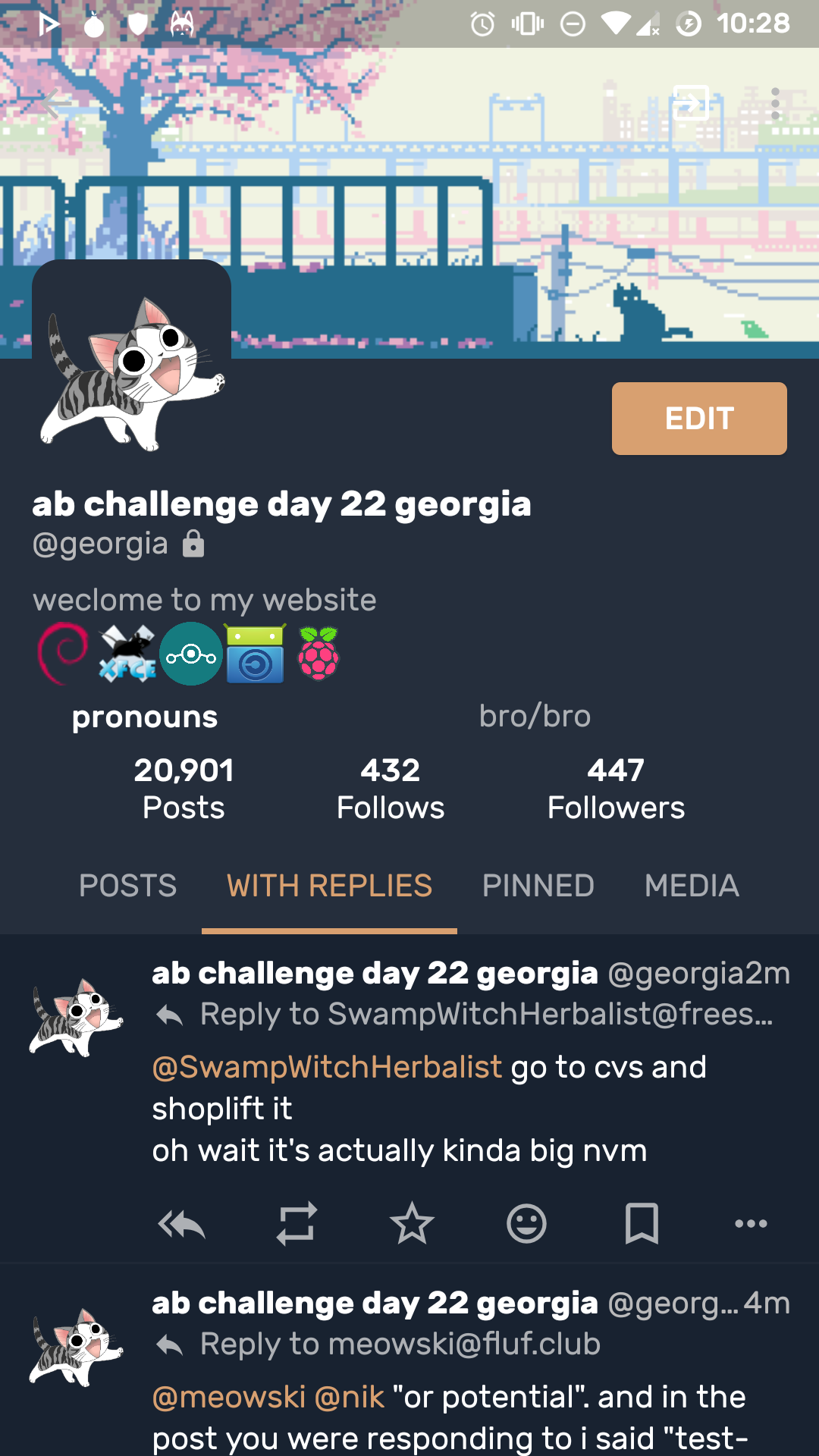Bookmark the cvs shoplift post
The height and width of the screenshot is (1456, 819).
click(642, 1223)
